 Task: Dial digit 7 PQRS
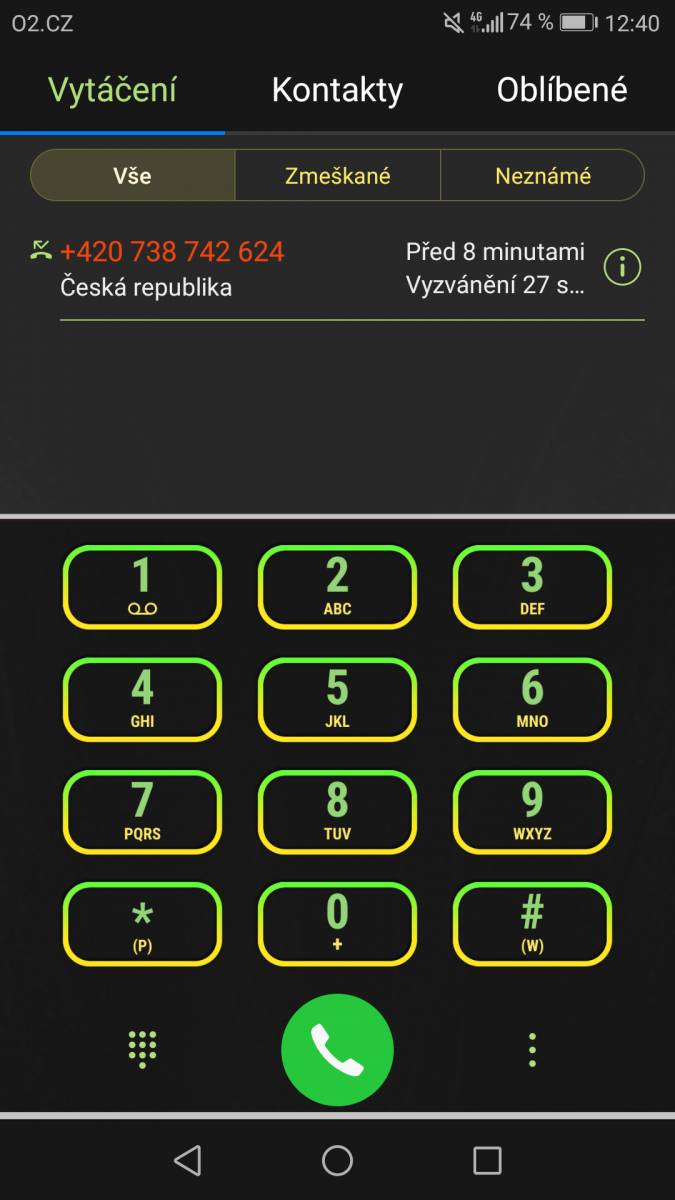pos(142,811)
